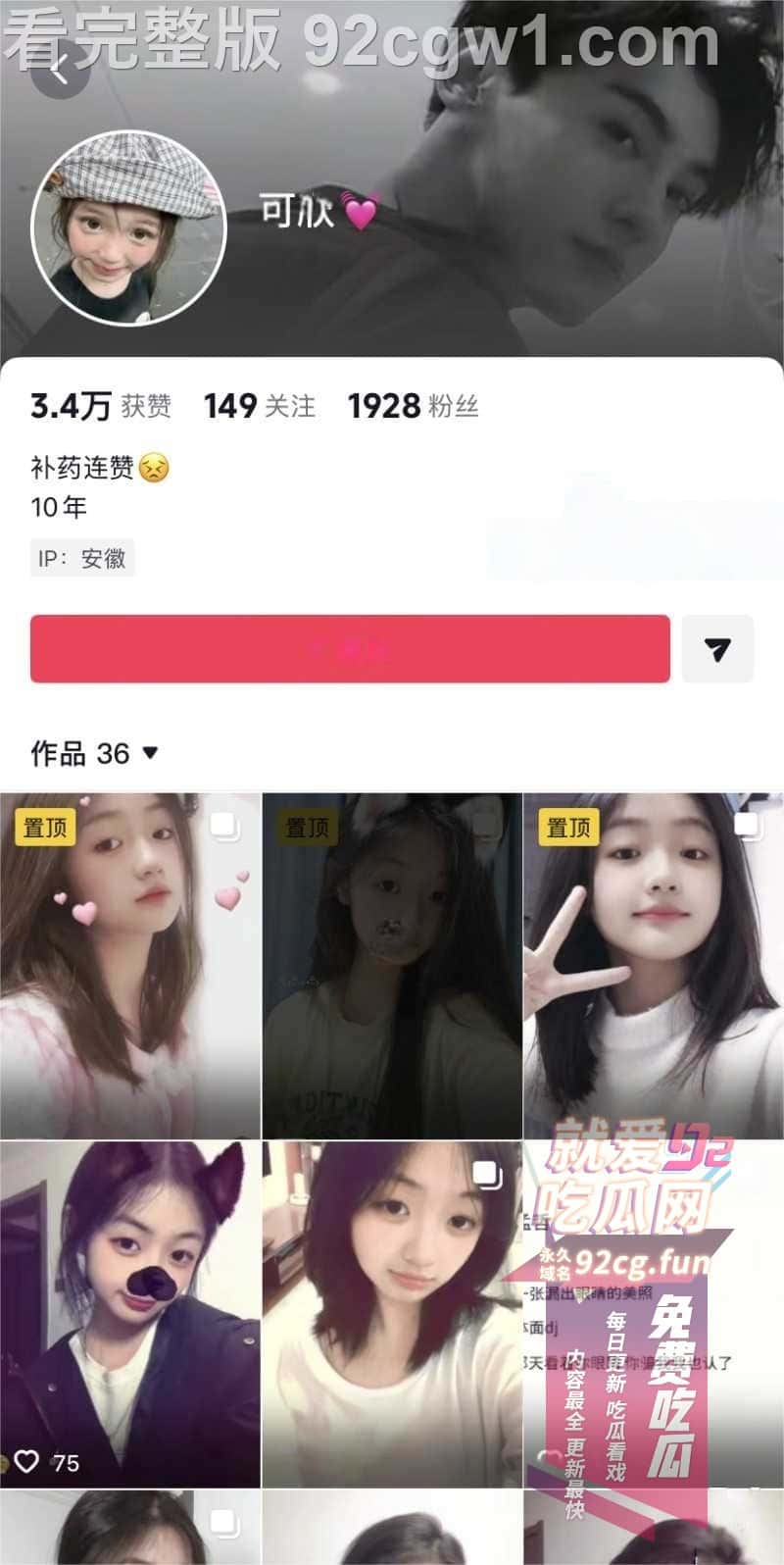Open the pinned post with pink heart stickers
The image size is (784, 1565).
click(129, 966)
